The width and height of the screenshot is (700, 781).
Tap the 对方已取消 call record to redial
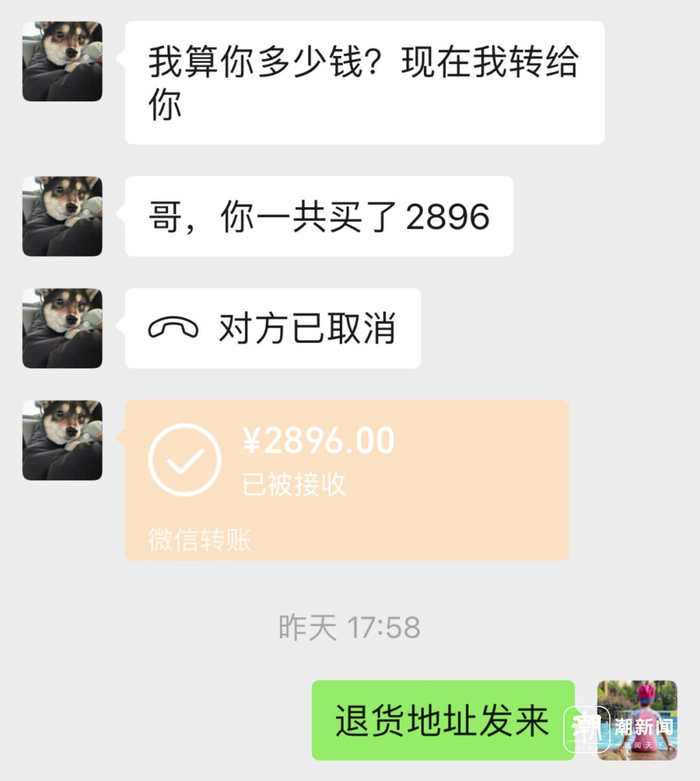tap(272, 328)
